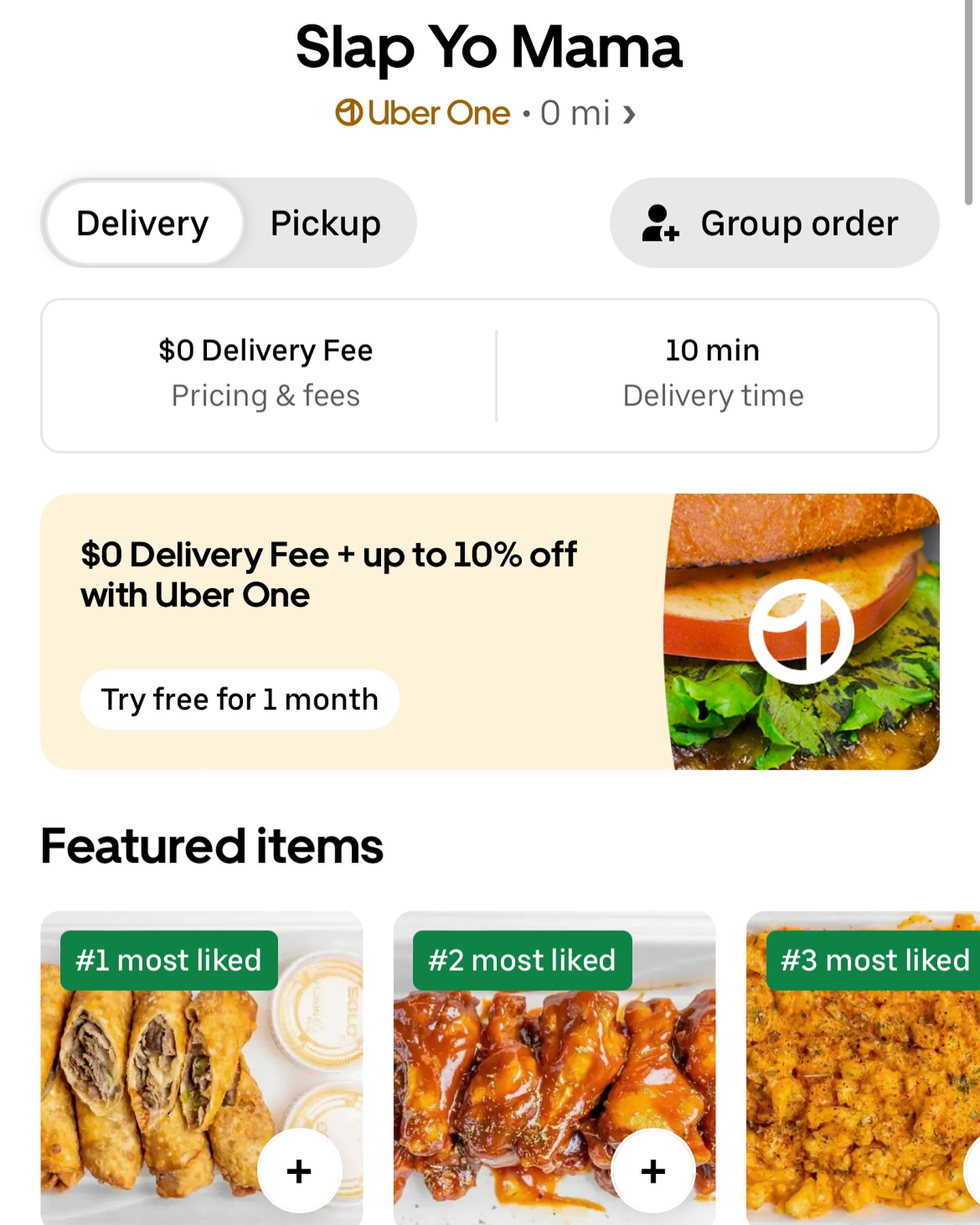Image resolution: width=980 pixels, height=1225 pixels.
Task: Tap Try free for 1 month
Action: [240, 700]
